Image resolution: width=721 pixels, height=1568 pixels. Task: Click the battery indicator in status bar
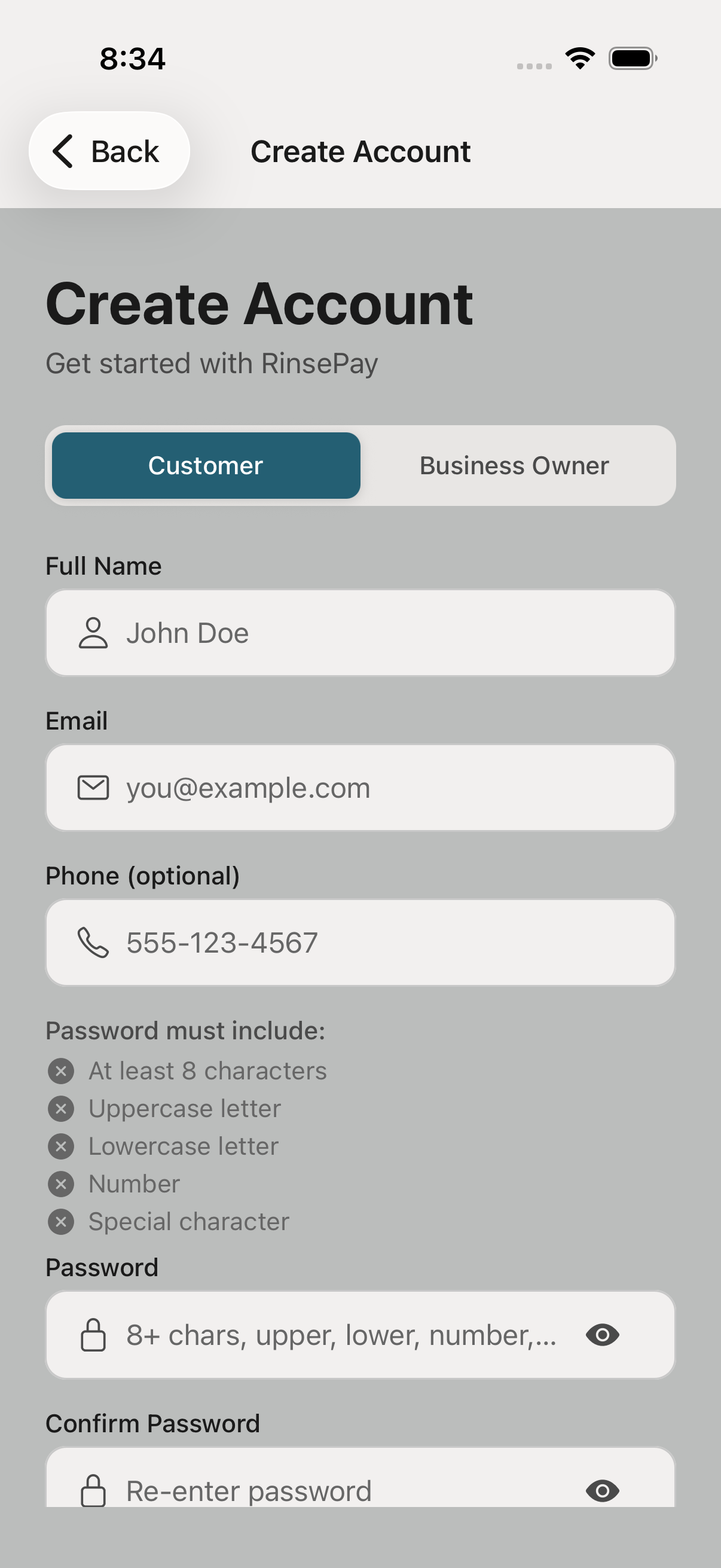pyautogui.click(x=633, y=58)
